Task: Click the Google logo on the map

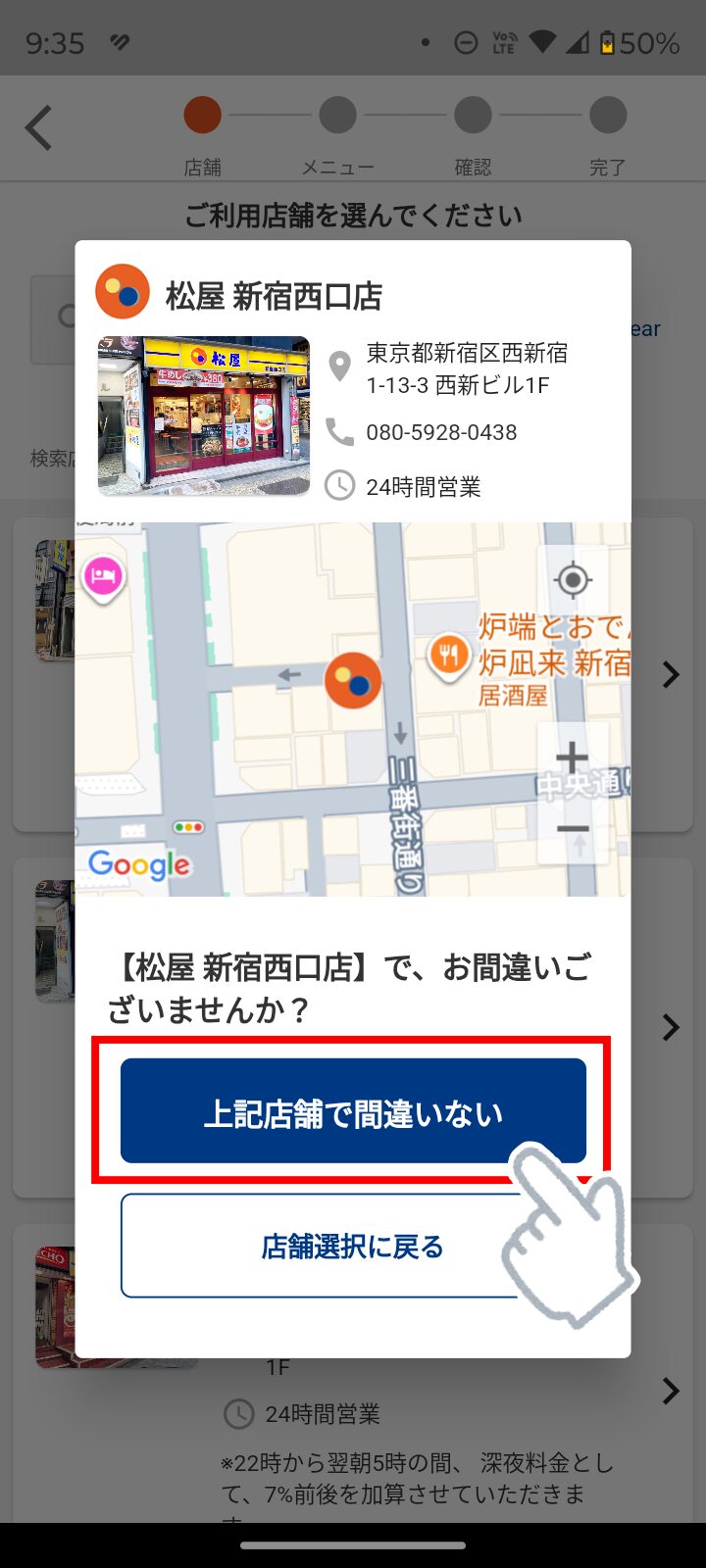Action: [x=140, y=864]
